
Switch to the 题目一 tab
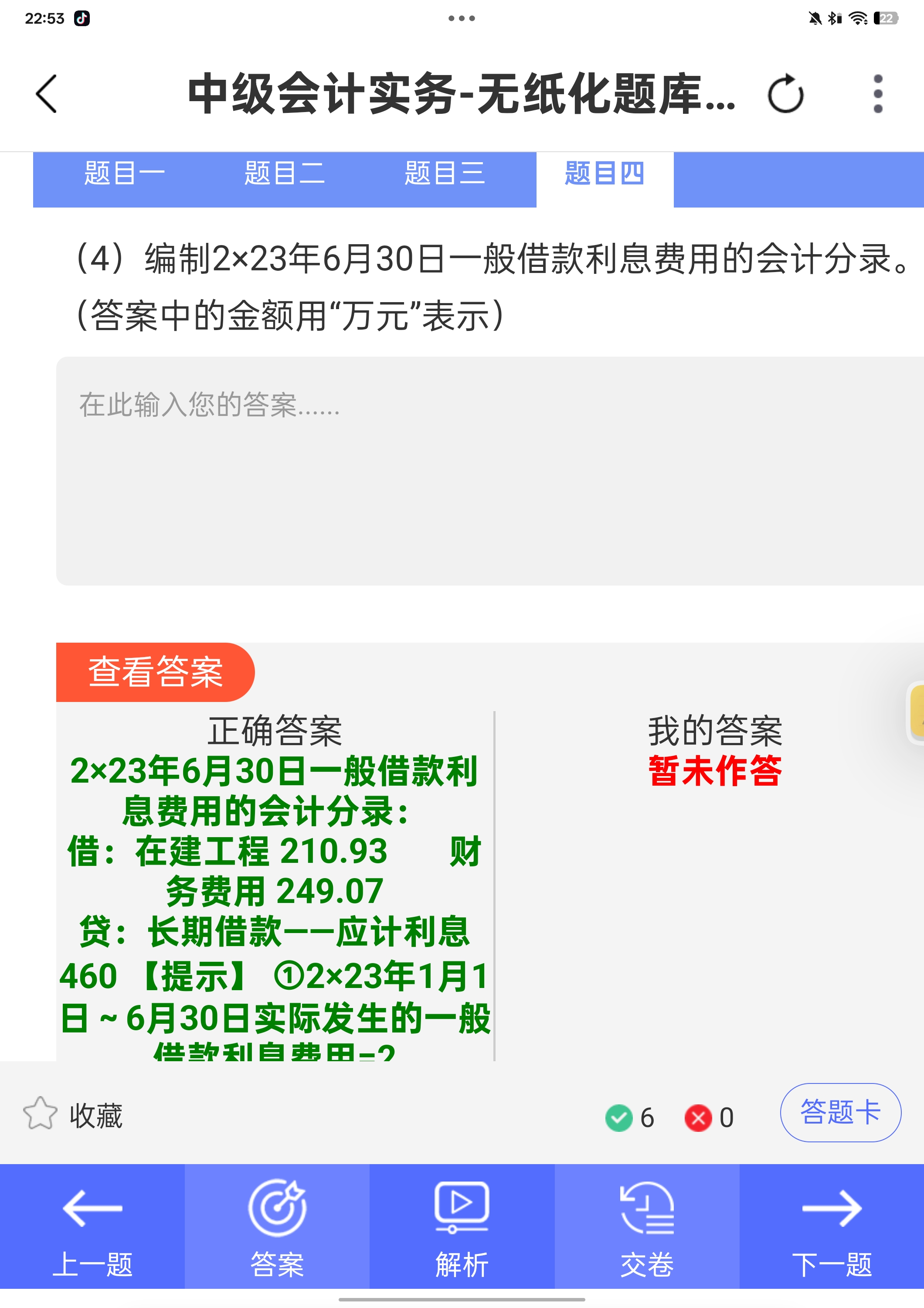point(124,173)
